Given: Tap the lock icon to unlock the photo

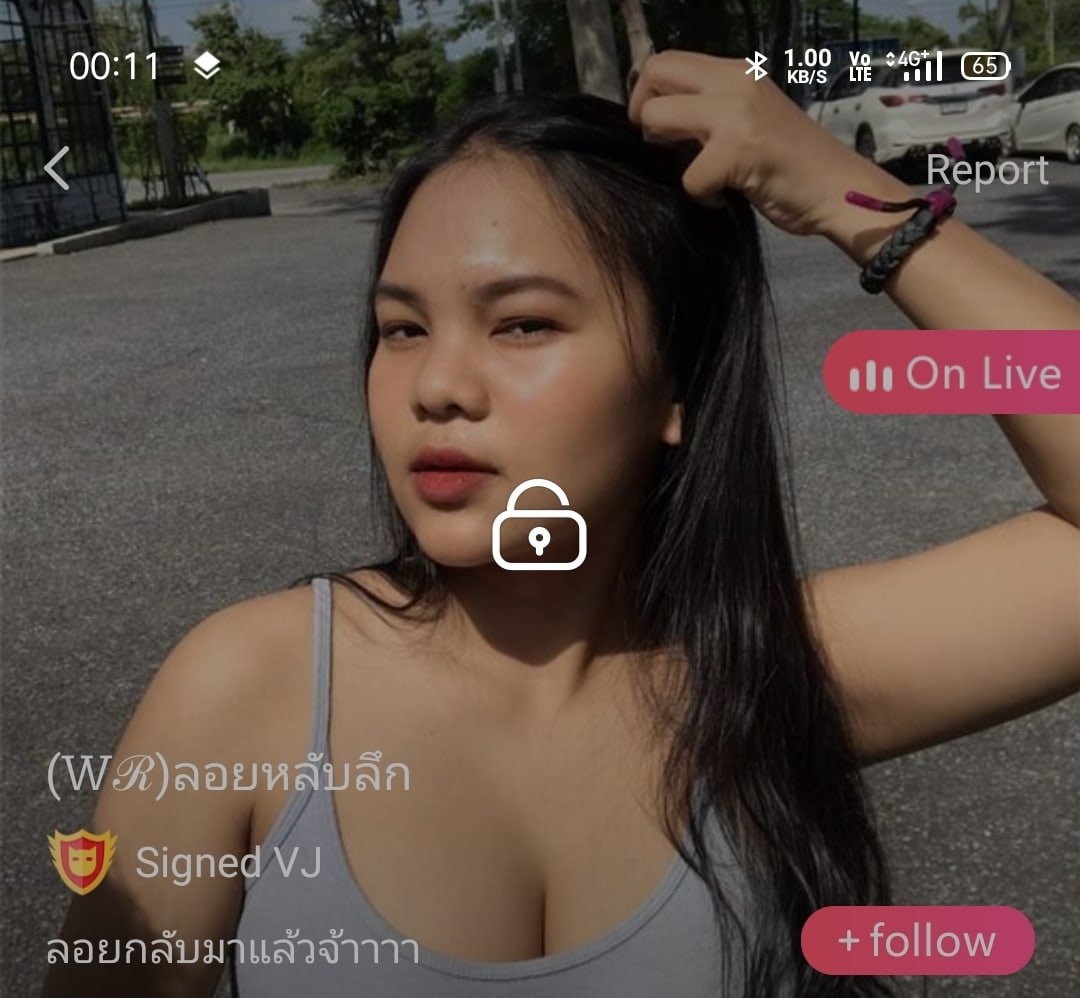Looking at the screenshot, I should click(539, 526).
